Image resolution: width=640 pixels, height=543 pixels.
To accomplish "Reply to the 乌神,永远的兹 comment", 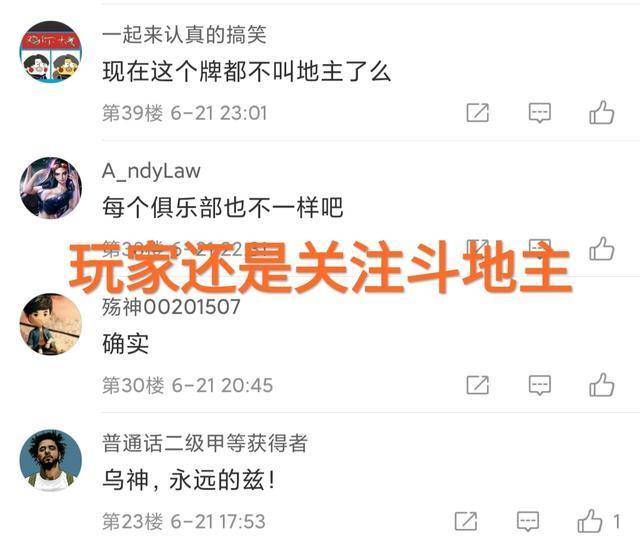I will coord(528,521).
